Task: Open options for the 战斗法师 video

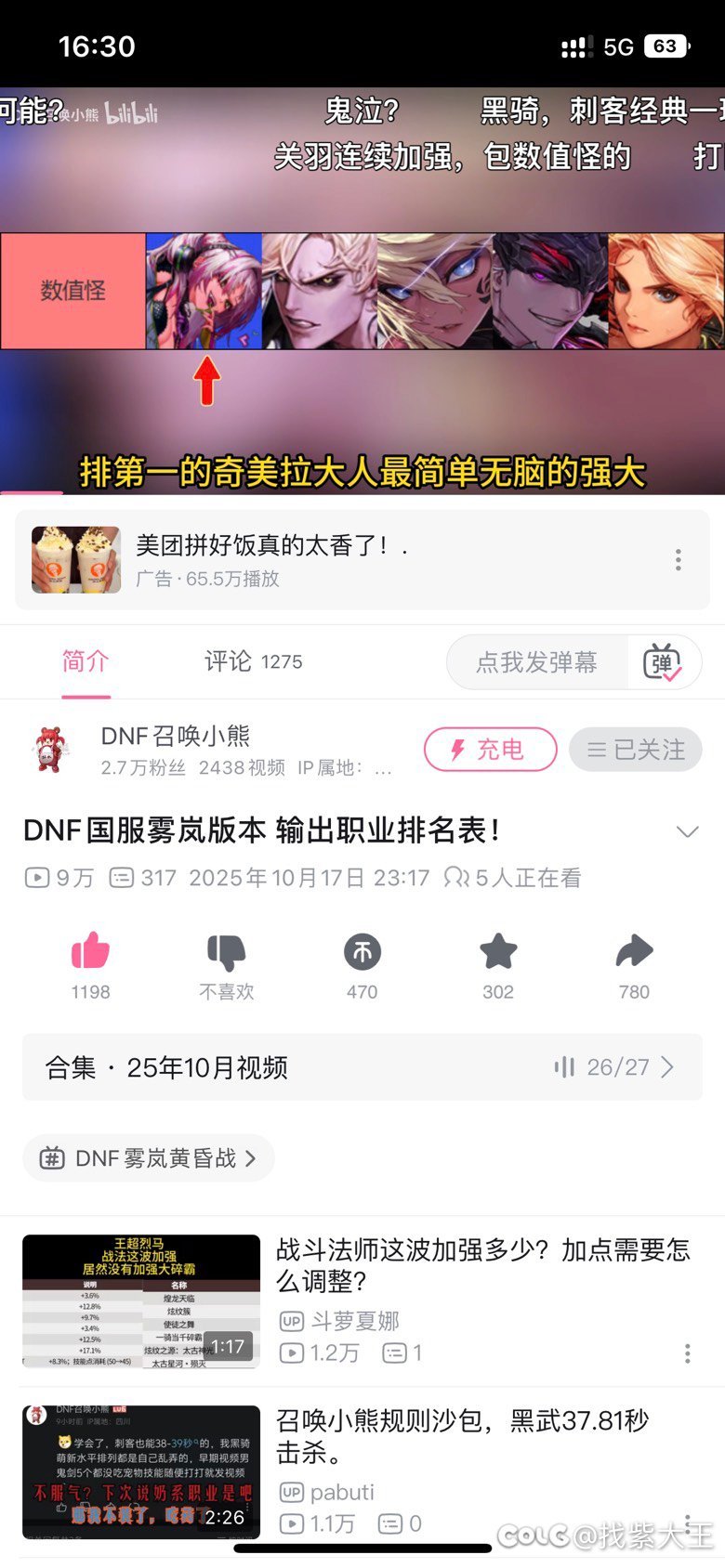Action: pyautogui.click(x=688, y=1353)
